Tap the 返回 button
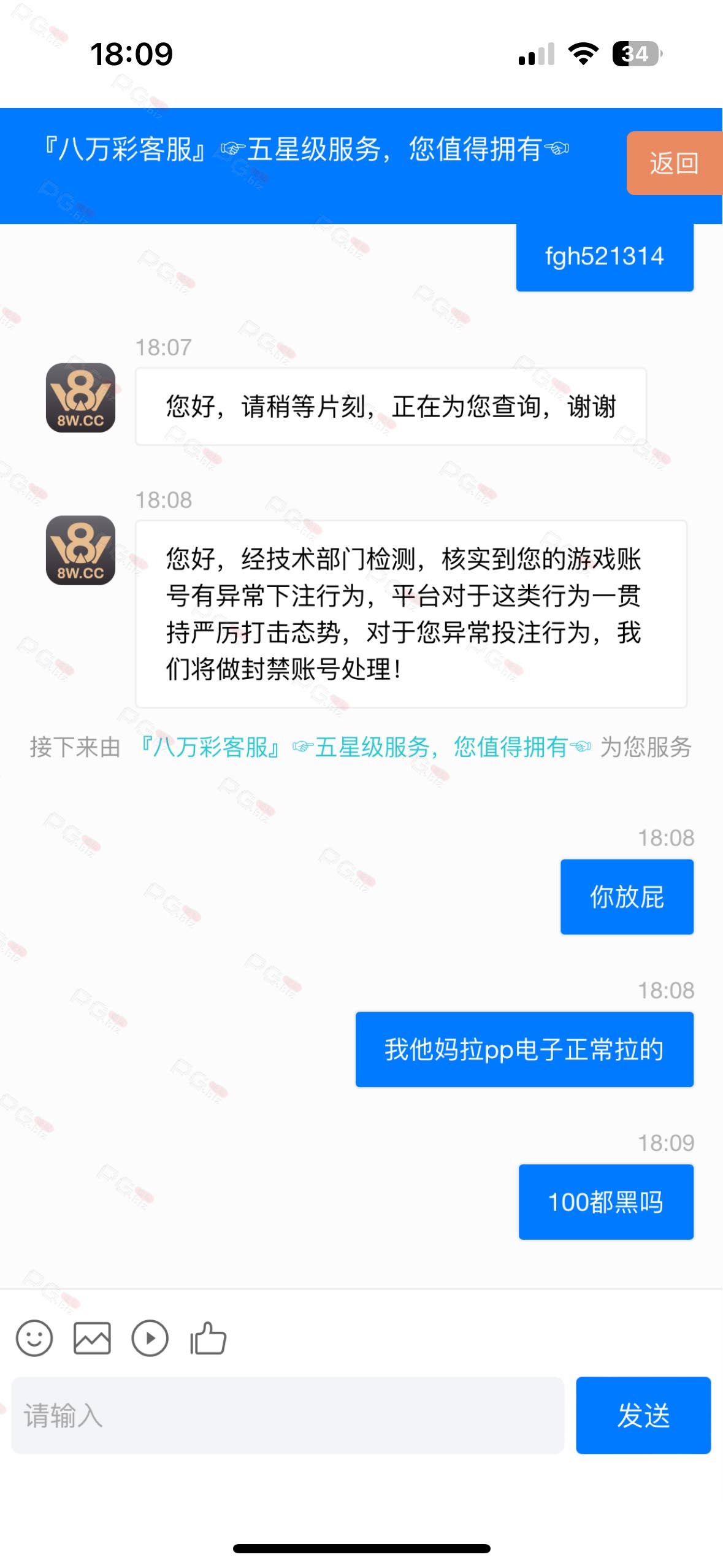The height and width of the screenshot is (1568, 723). (x=675, y=163)
